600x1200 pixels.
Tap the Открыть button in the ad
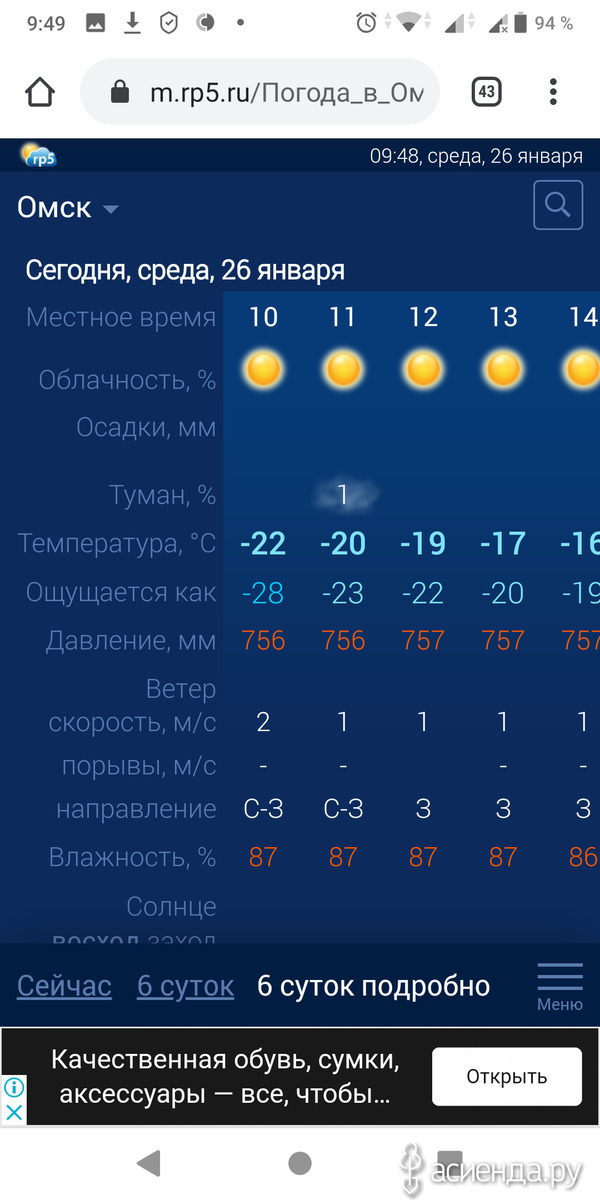point(507,1076)
